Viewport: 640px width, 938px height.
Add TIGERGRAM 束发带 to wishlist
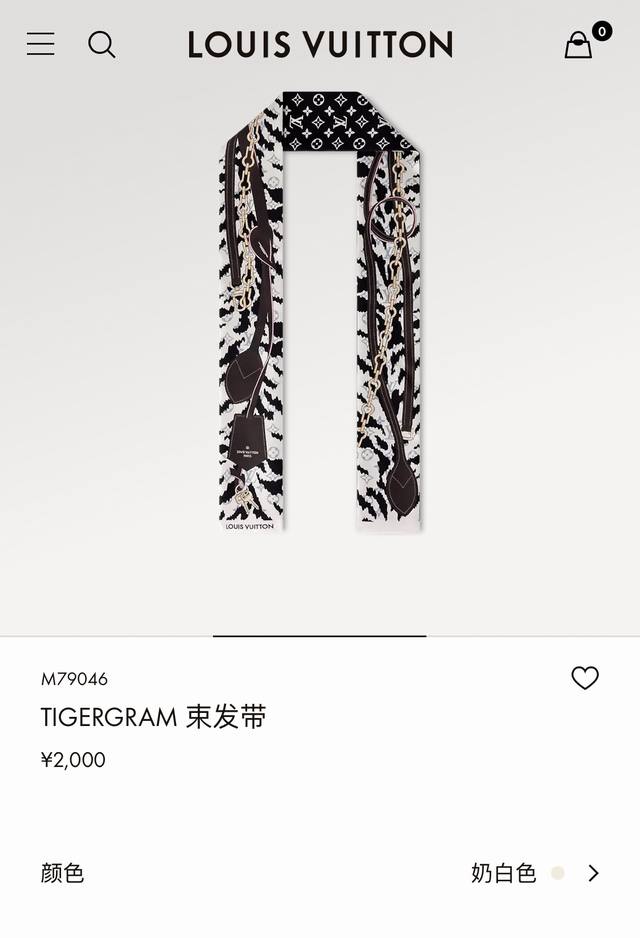(x=584, y=678)
